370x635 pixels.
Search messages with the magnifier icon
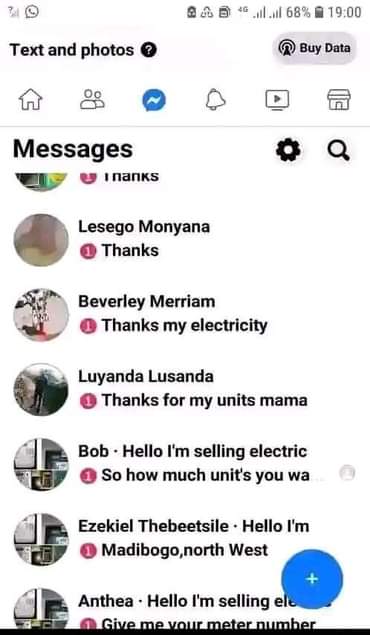pos(338,151)
